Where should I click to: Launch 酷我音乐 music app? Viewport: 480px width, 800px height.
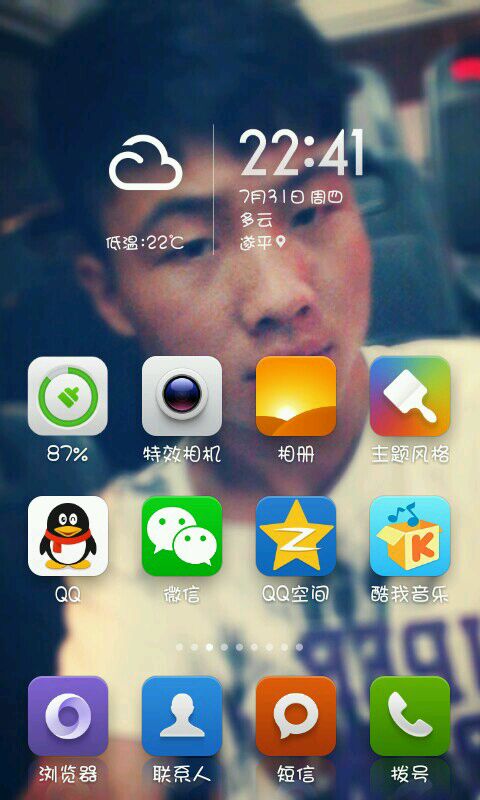point(410,536)
